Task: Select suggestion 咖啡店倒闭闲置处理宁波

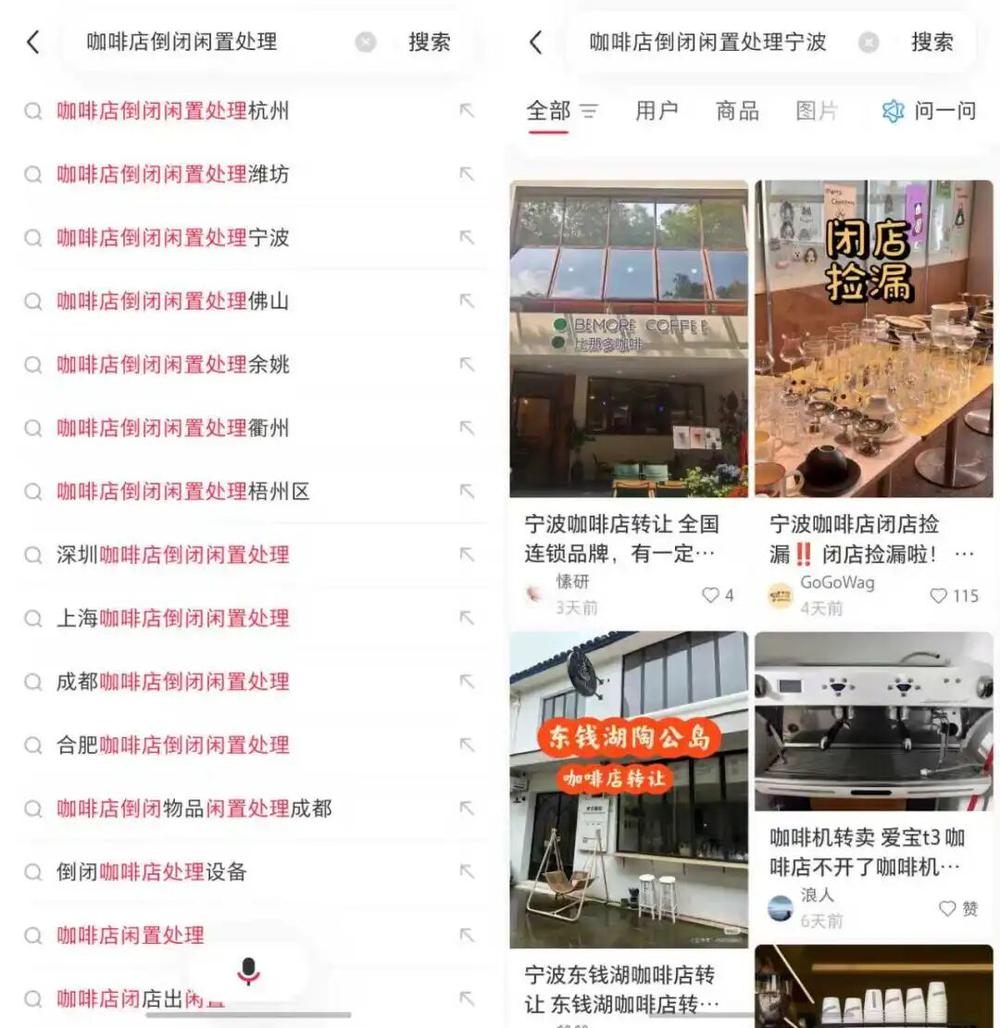Action: click(172, 238)
